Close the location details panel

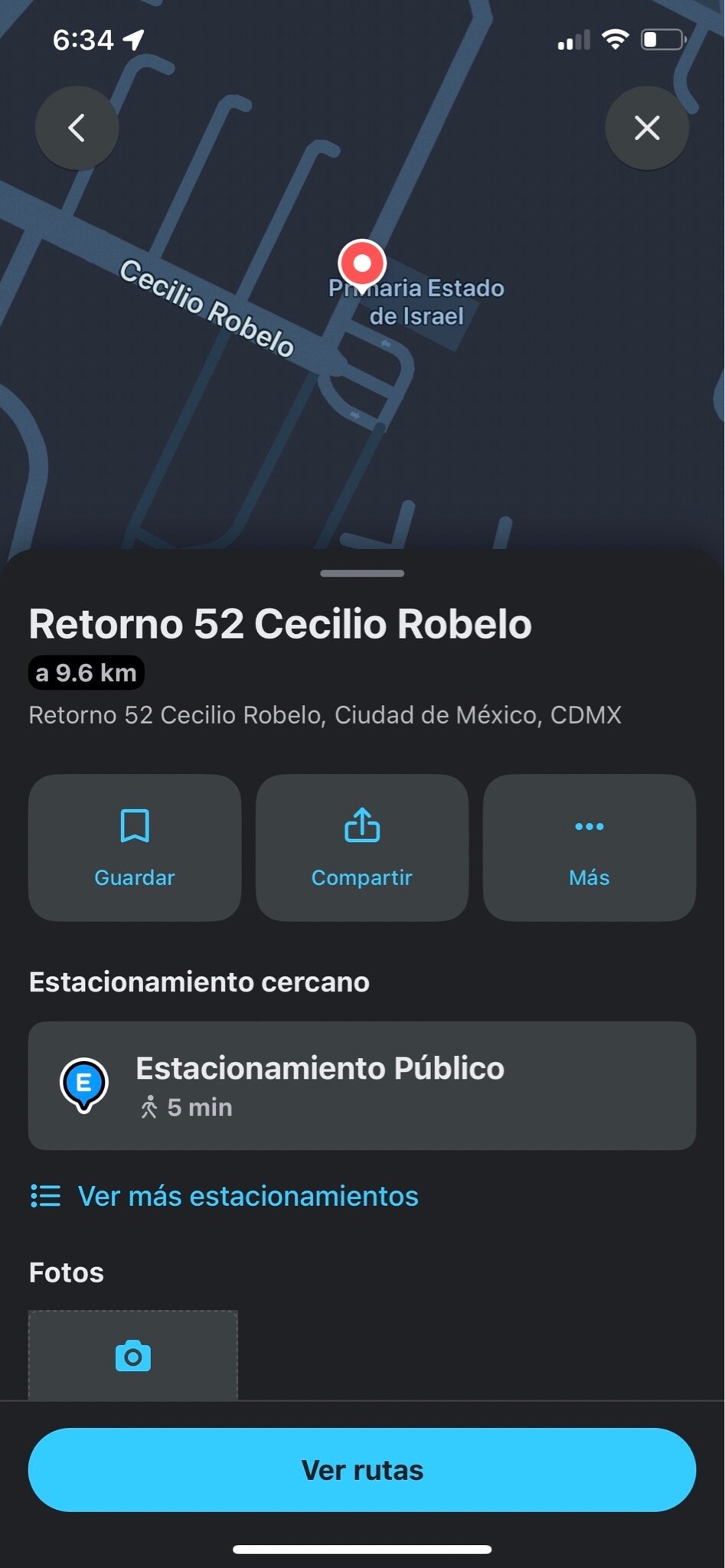click(x=647, y=128)
